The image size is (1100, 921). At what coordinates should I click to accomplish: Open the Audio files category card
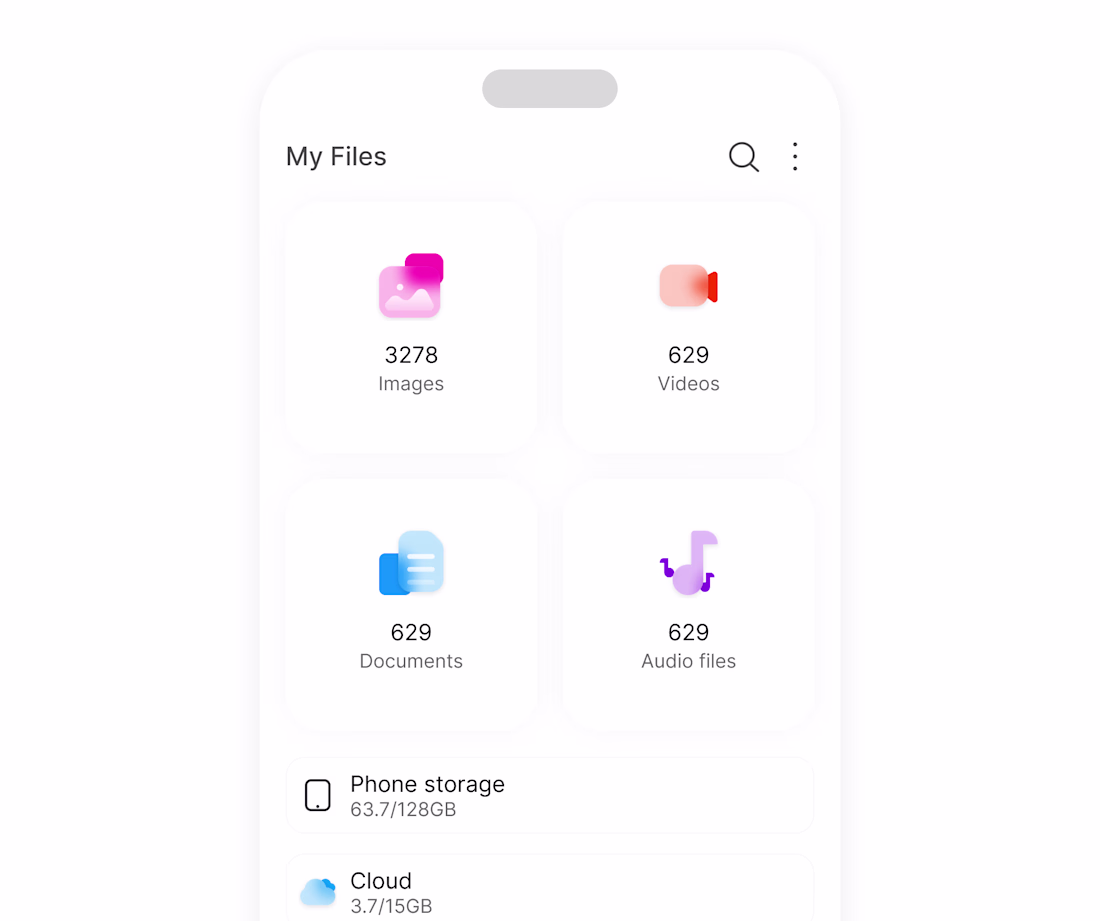688,605
